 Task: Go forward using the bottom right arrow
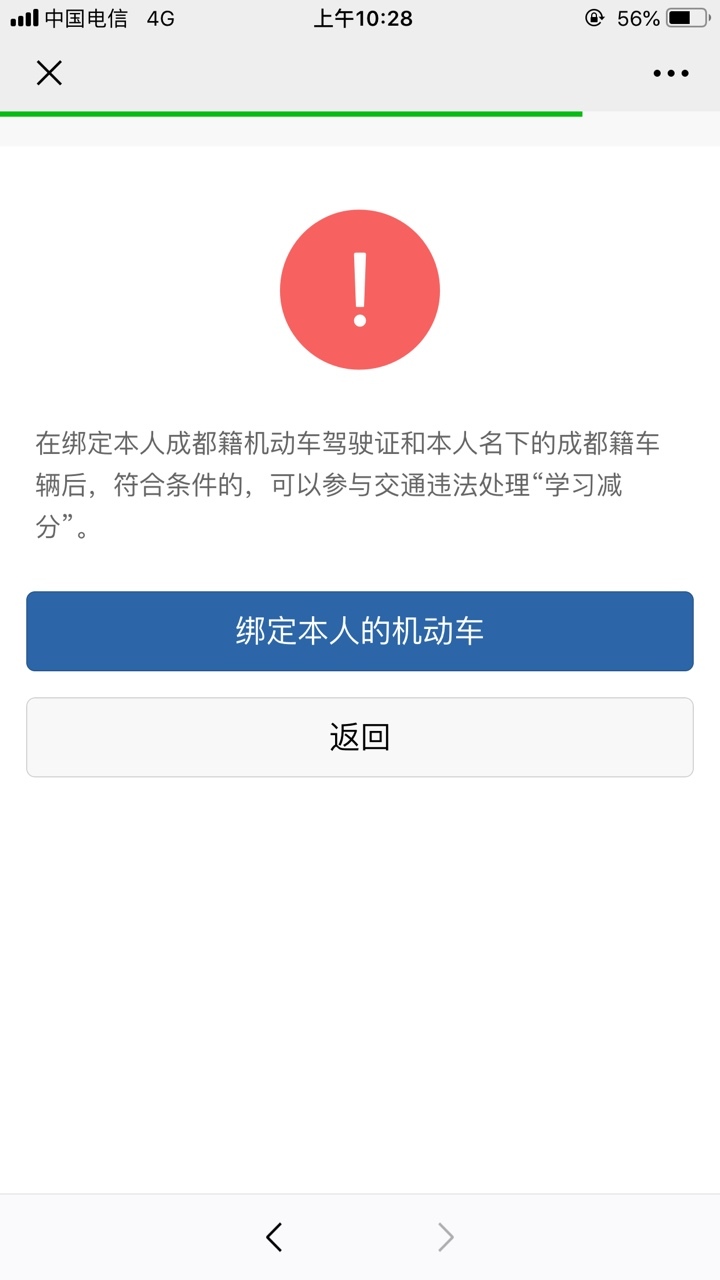pos(446,1237)
